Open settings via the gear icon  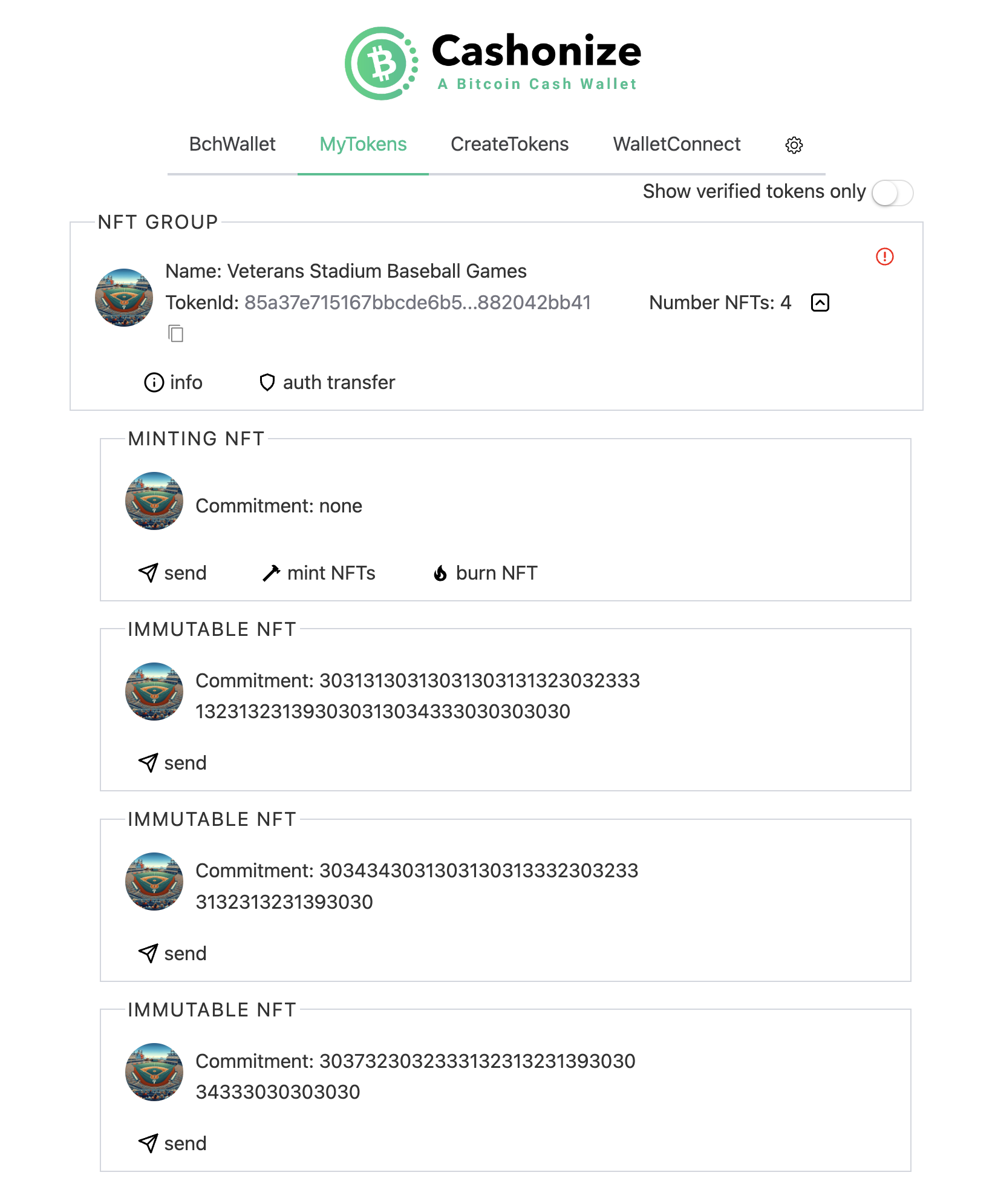(x=794, y=145)
